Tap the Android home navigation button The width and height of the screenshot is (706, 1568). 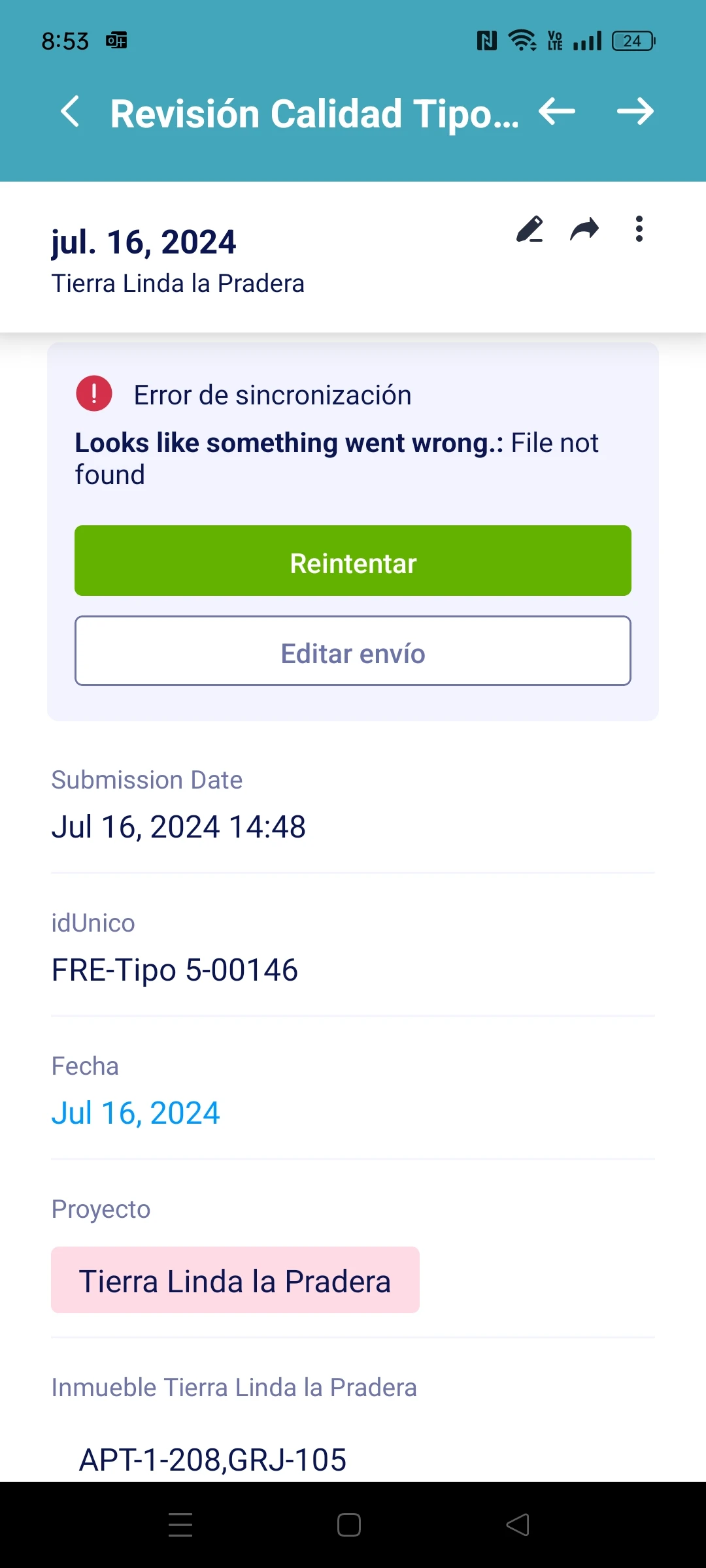click(x=348, y=1524)
